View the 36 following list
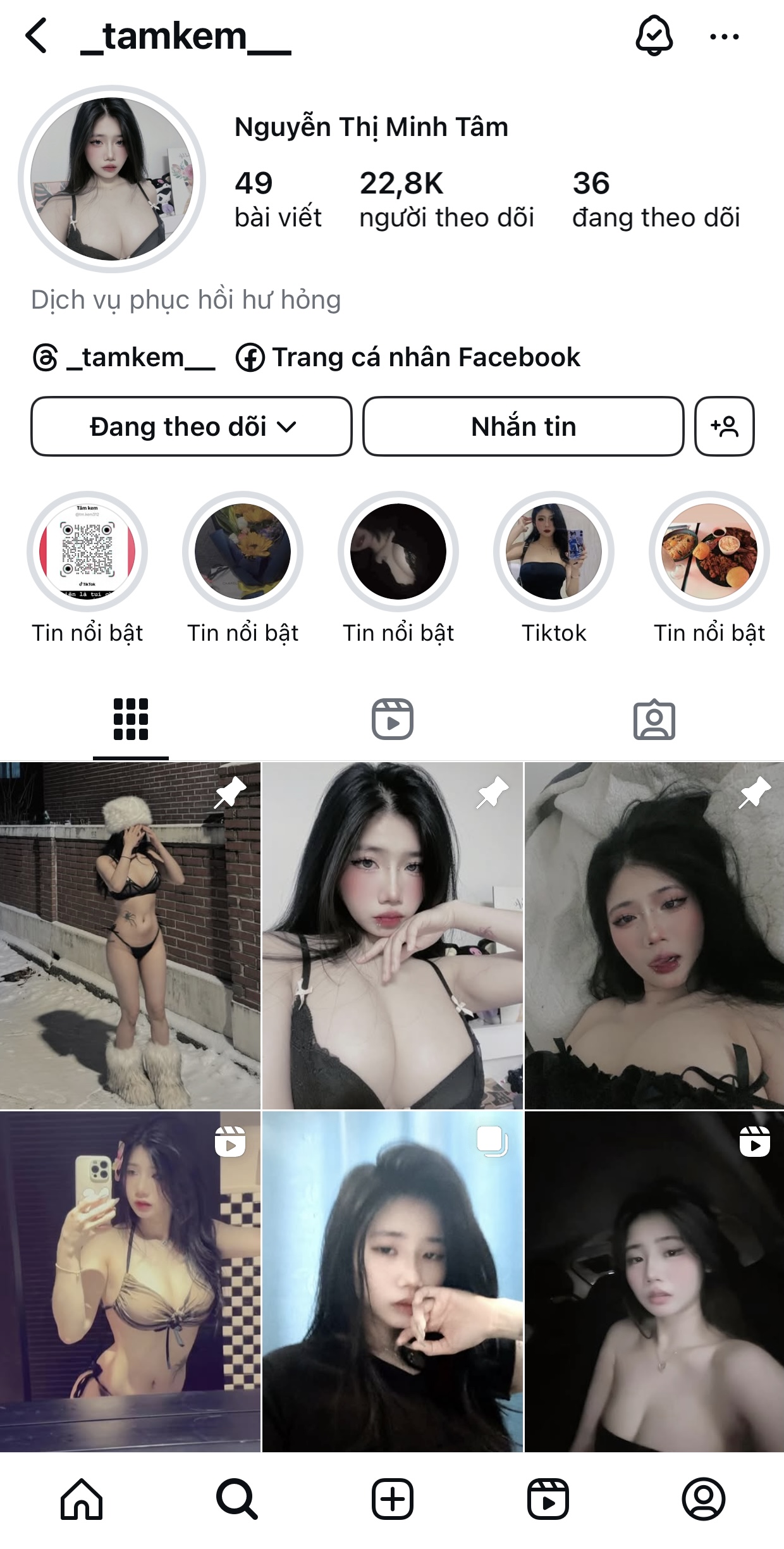 (656, 199)
